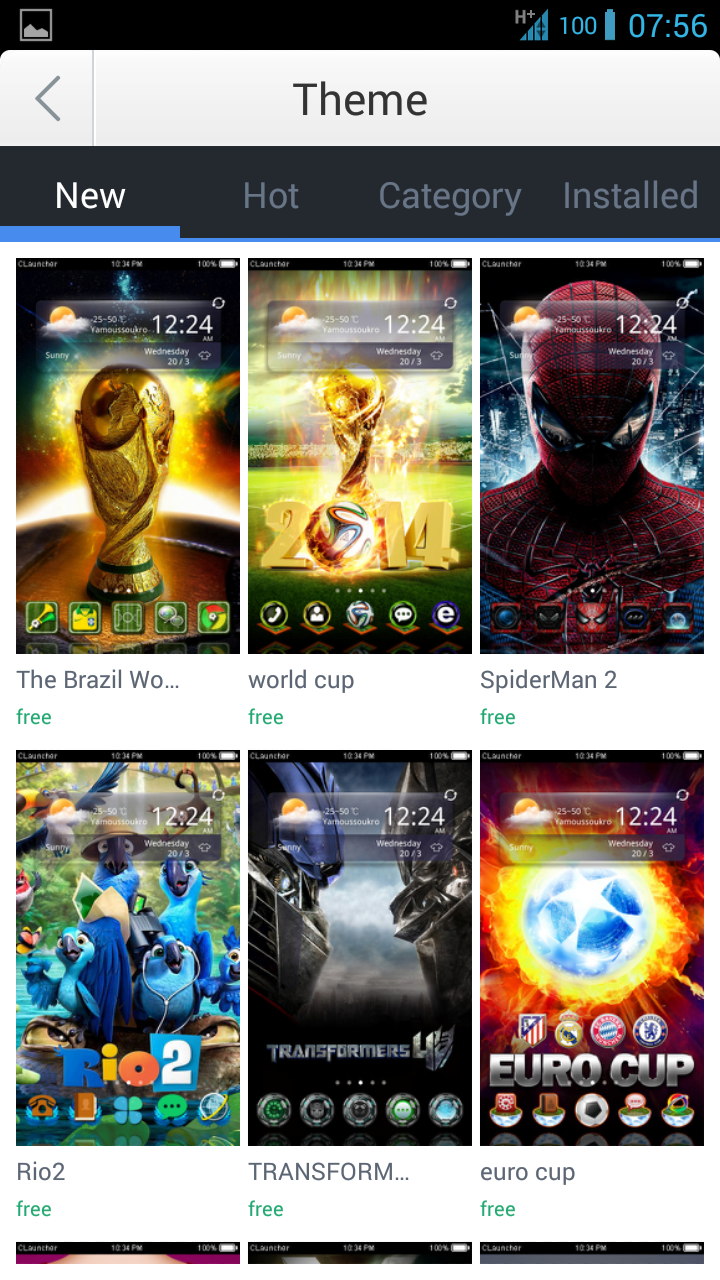Switch to the Category tab
Image resolution: width=720 pixels, height=1280 pixels.
tap(450, 195)
